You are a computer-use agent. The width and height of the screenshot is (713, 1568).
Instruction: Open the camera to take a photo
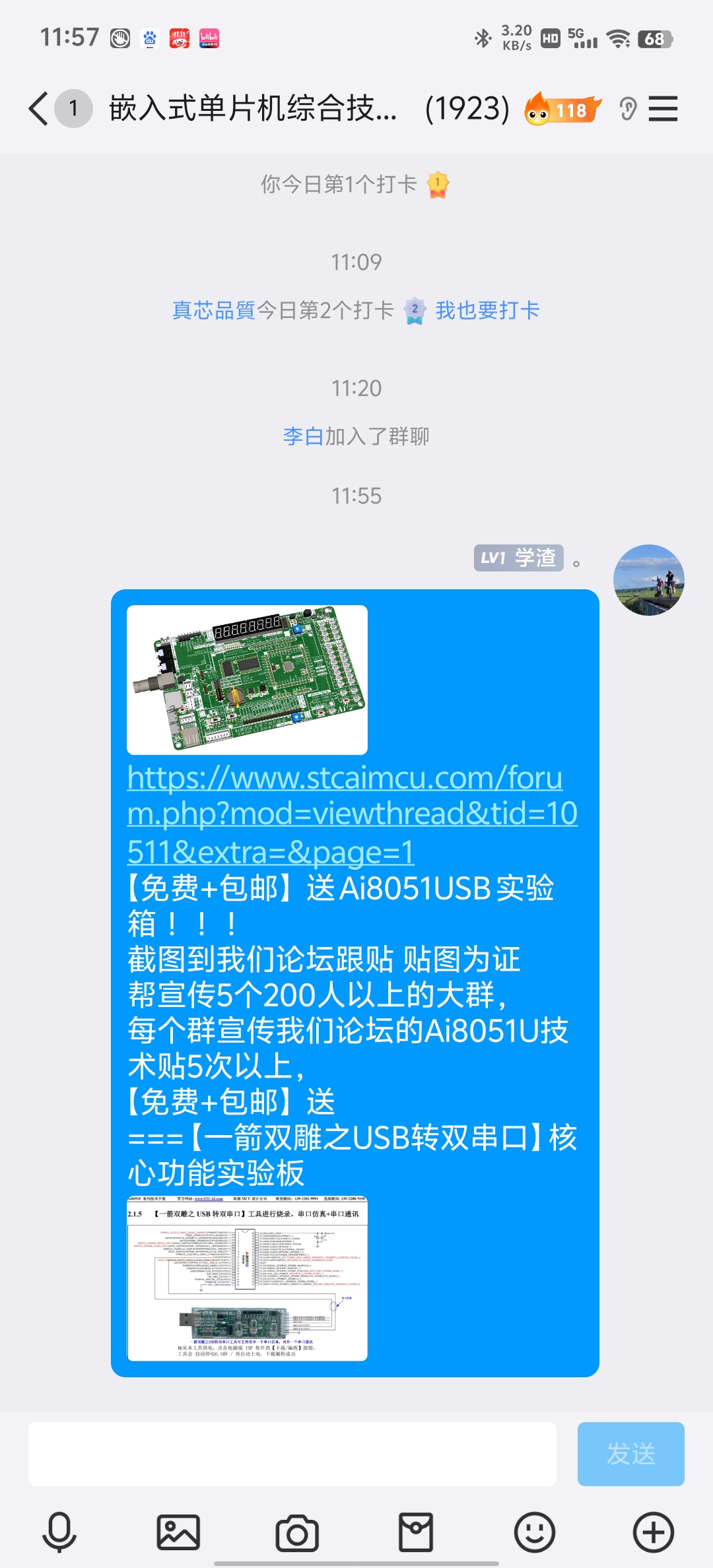pos(297,1532)
